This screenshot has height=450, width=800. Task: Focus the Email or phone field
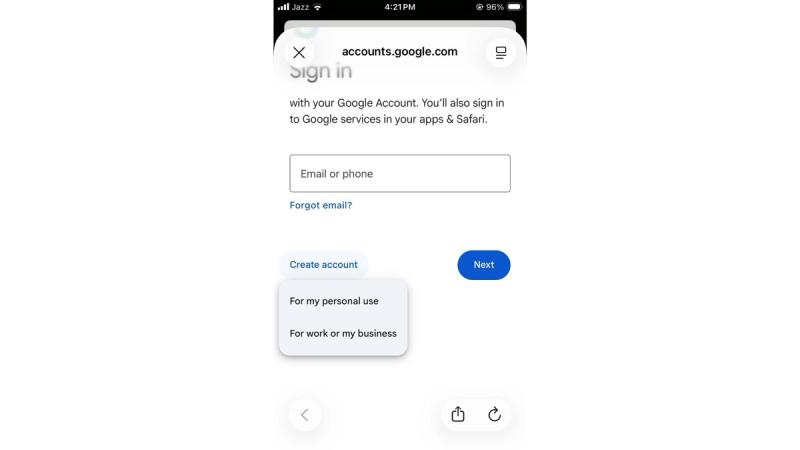point(400,173)
